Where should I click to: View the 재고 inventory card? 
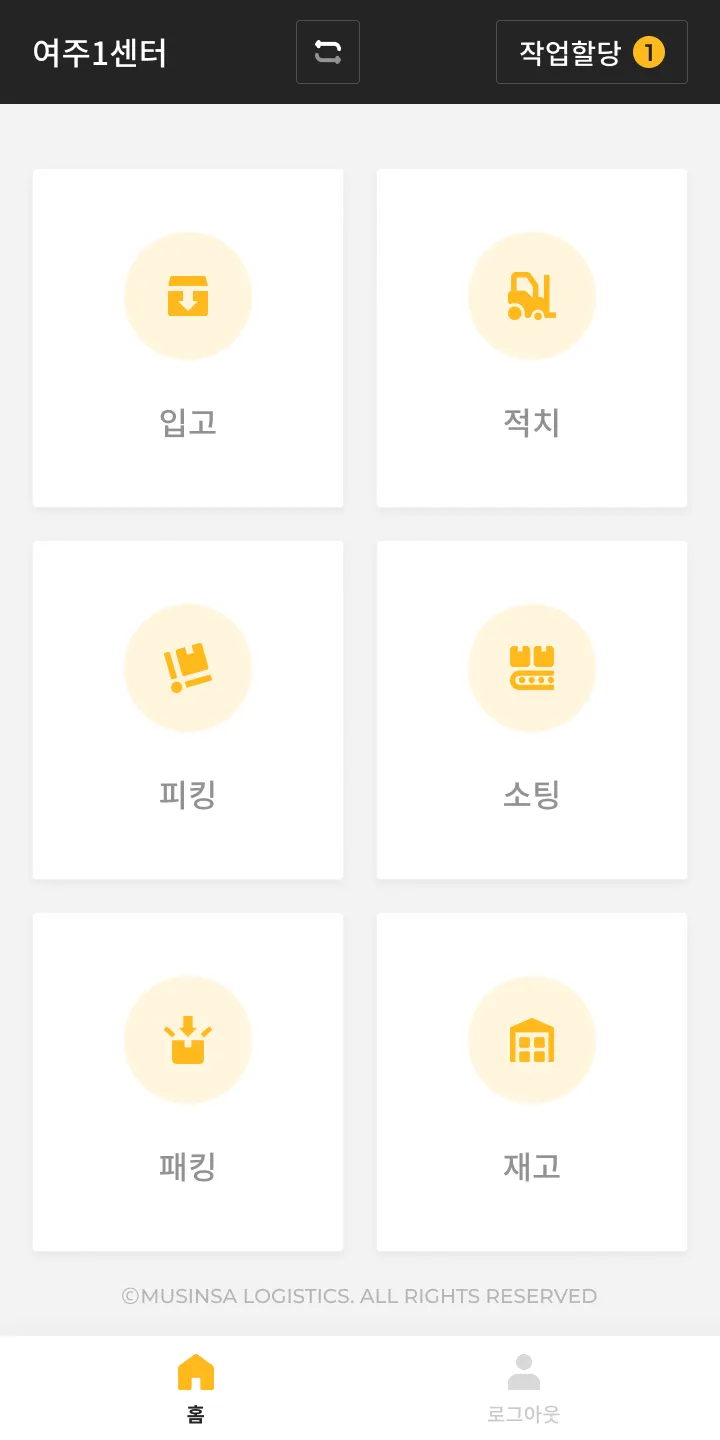click(532, 1082)
